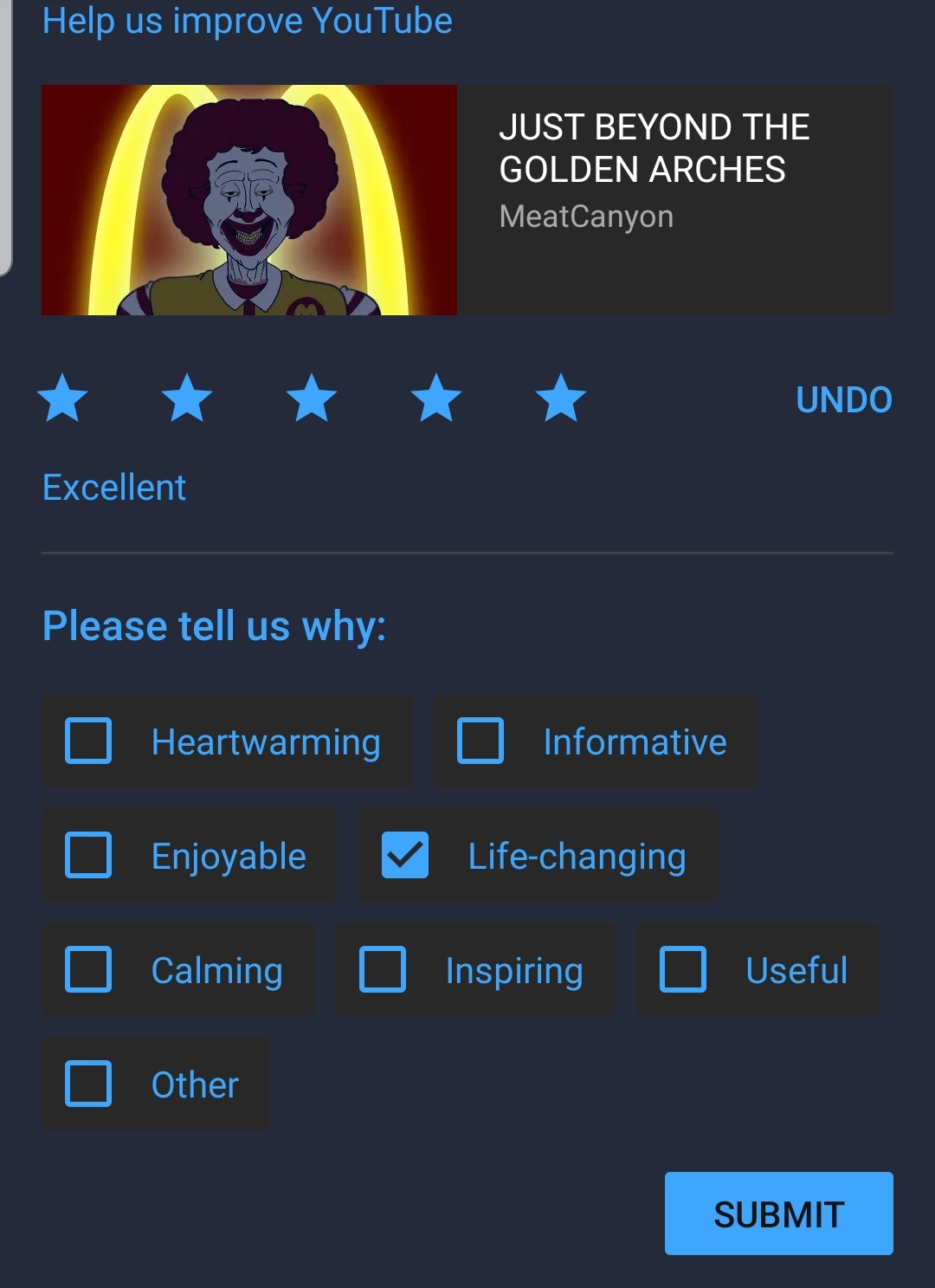Undo the star rating
935x1288 pixels.
tap(843, 399)
